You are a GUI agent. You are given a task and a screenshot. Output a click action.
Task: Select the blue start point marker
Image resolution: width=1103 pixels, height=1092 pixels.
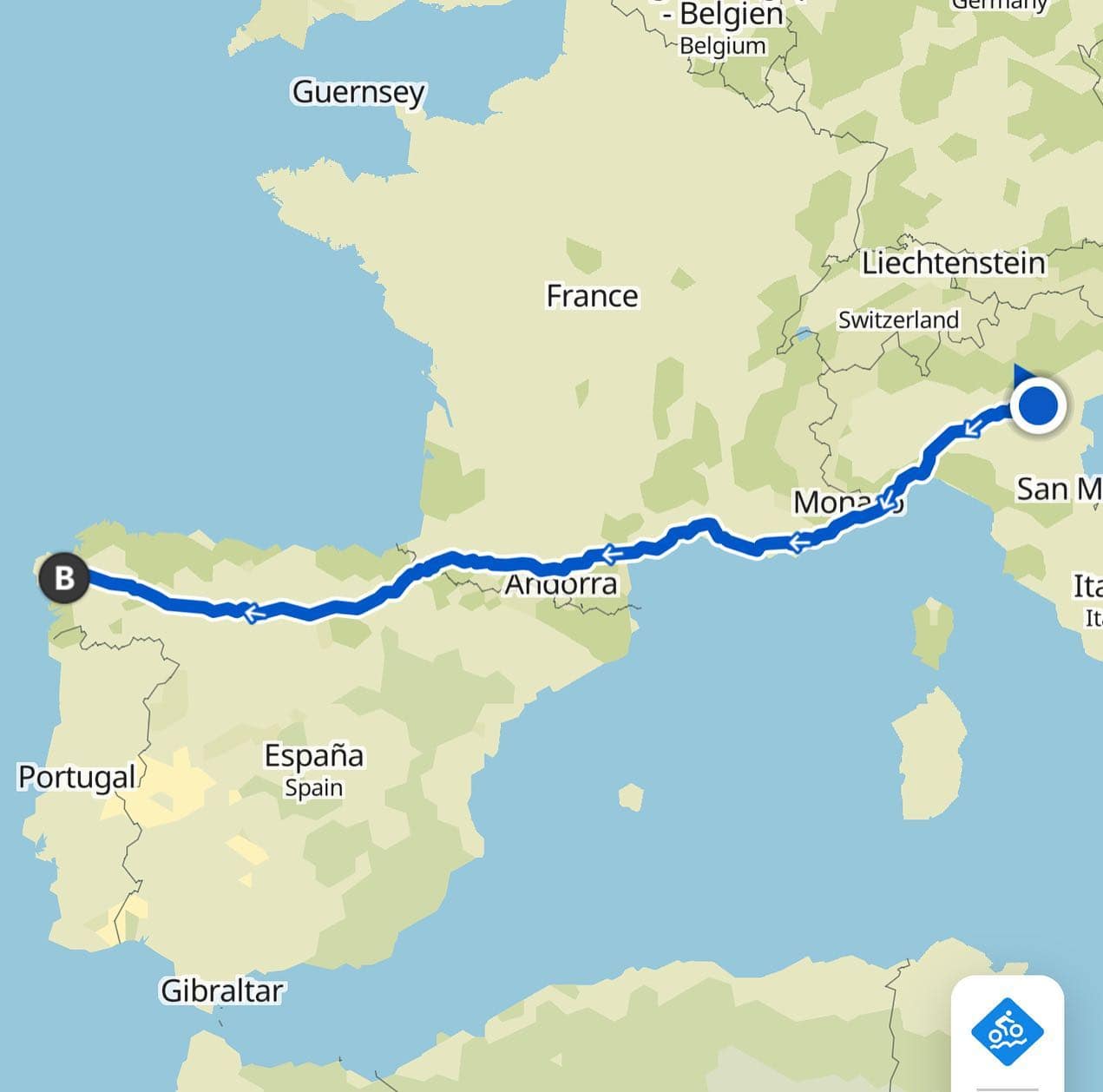1038,405
